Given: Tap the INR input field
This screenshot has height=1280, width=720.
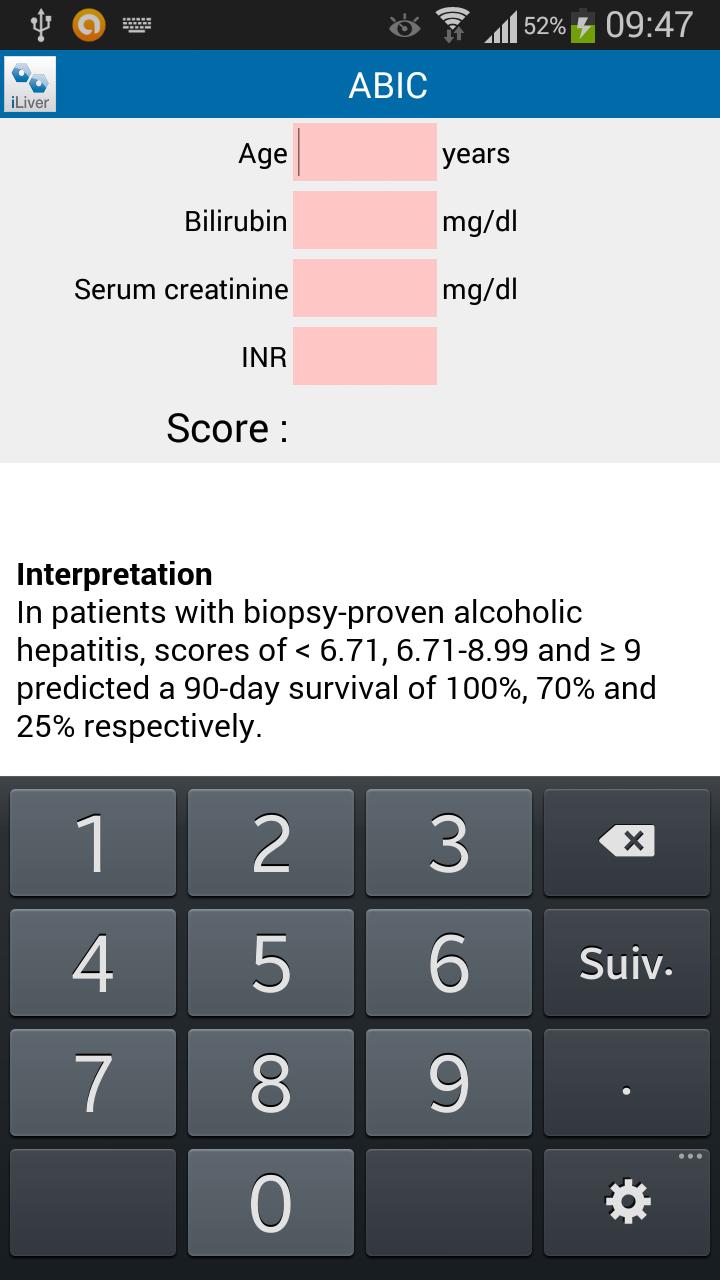Looking at the screenshot, I should point(365,357).
